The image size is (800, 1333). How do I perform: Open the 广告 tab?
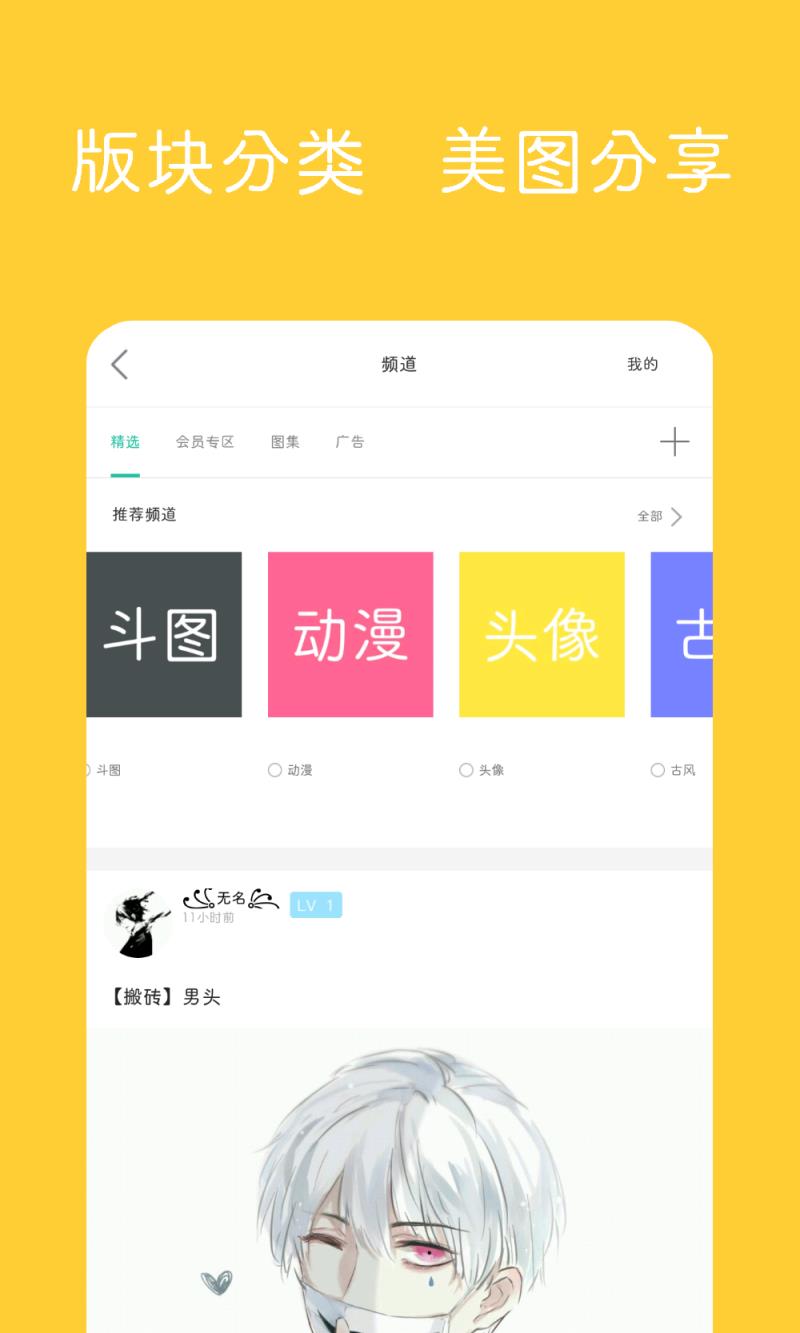coord(351,441)
